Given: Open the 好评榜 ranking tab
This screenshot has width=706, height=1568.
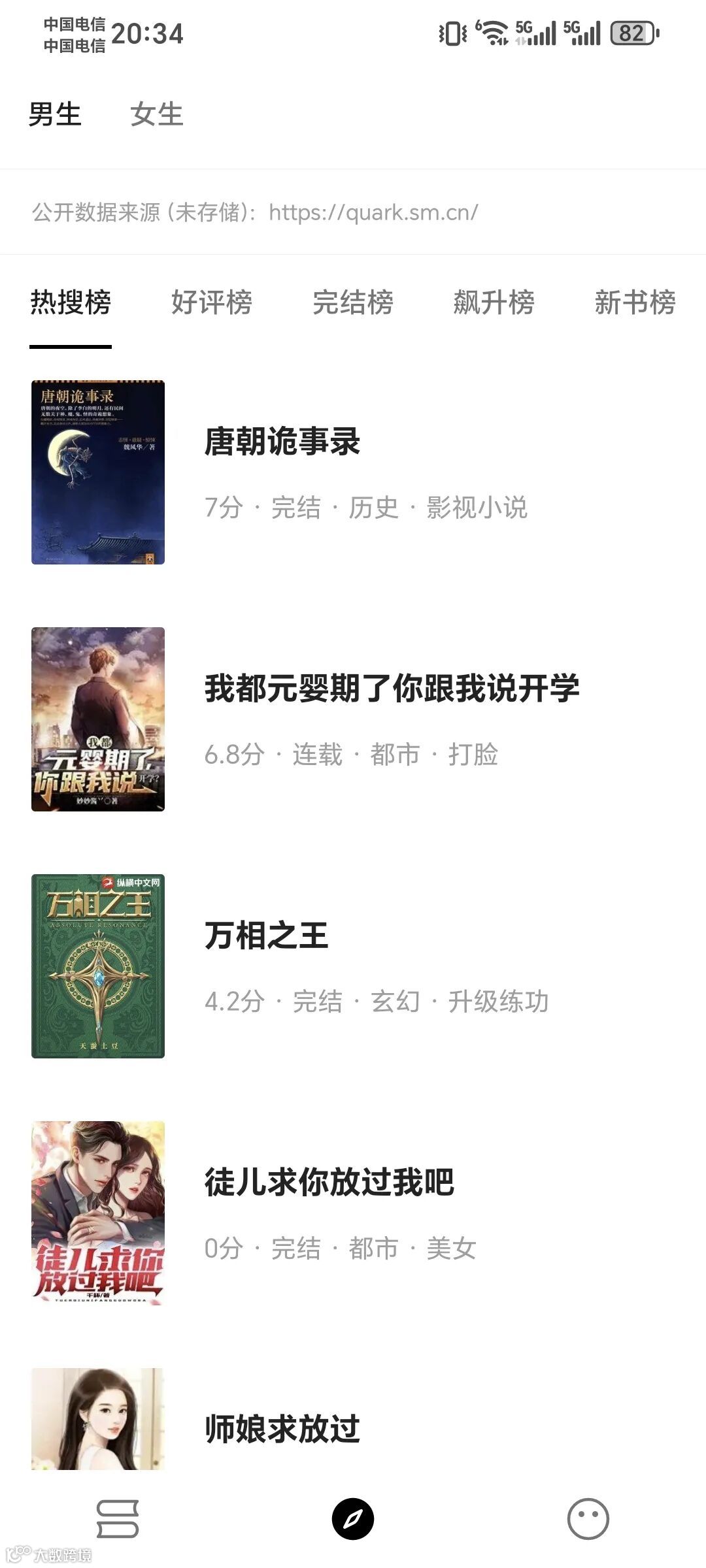Looking at the screenshot, I should coord(212,302).
